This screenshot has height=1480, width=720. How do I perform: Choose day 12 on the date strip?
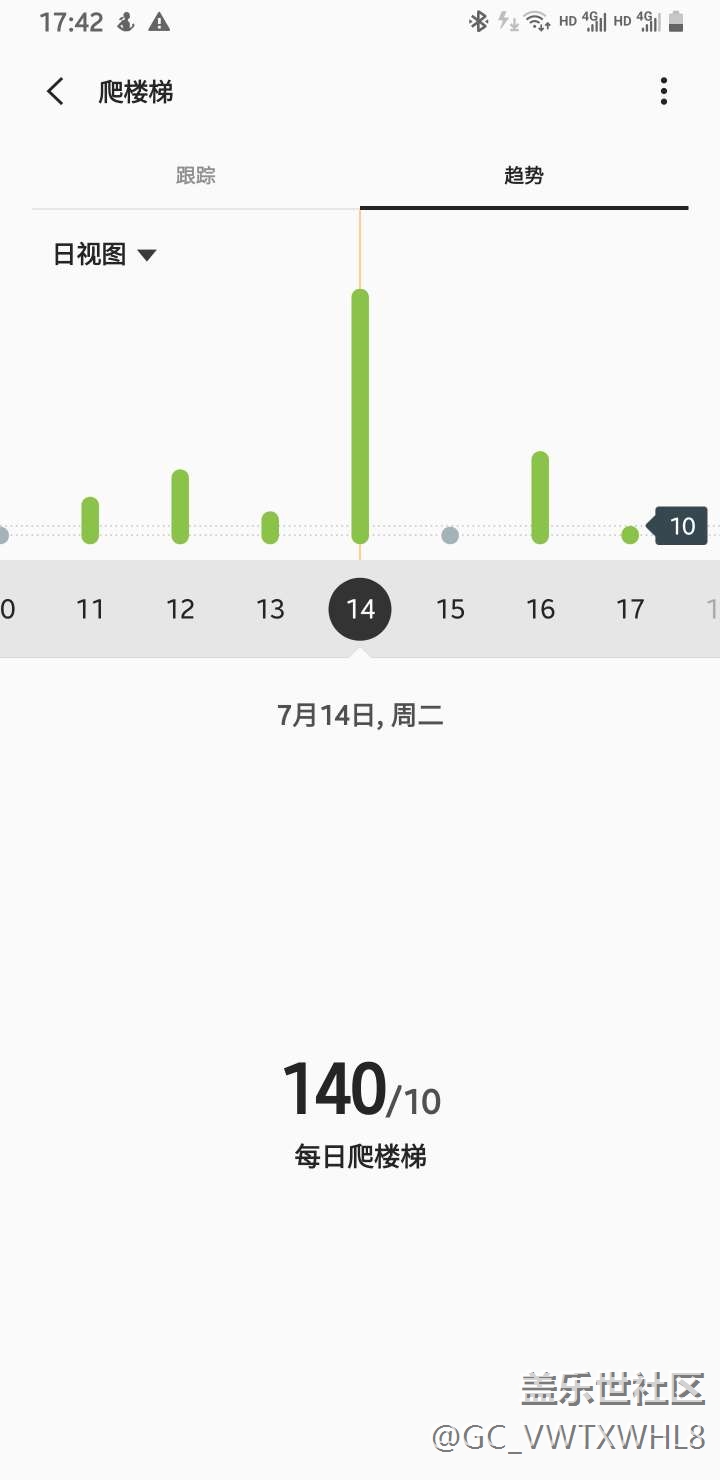point(180,609)
